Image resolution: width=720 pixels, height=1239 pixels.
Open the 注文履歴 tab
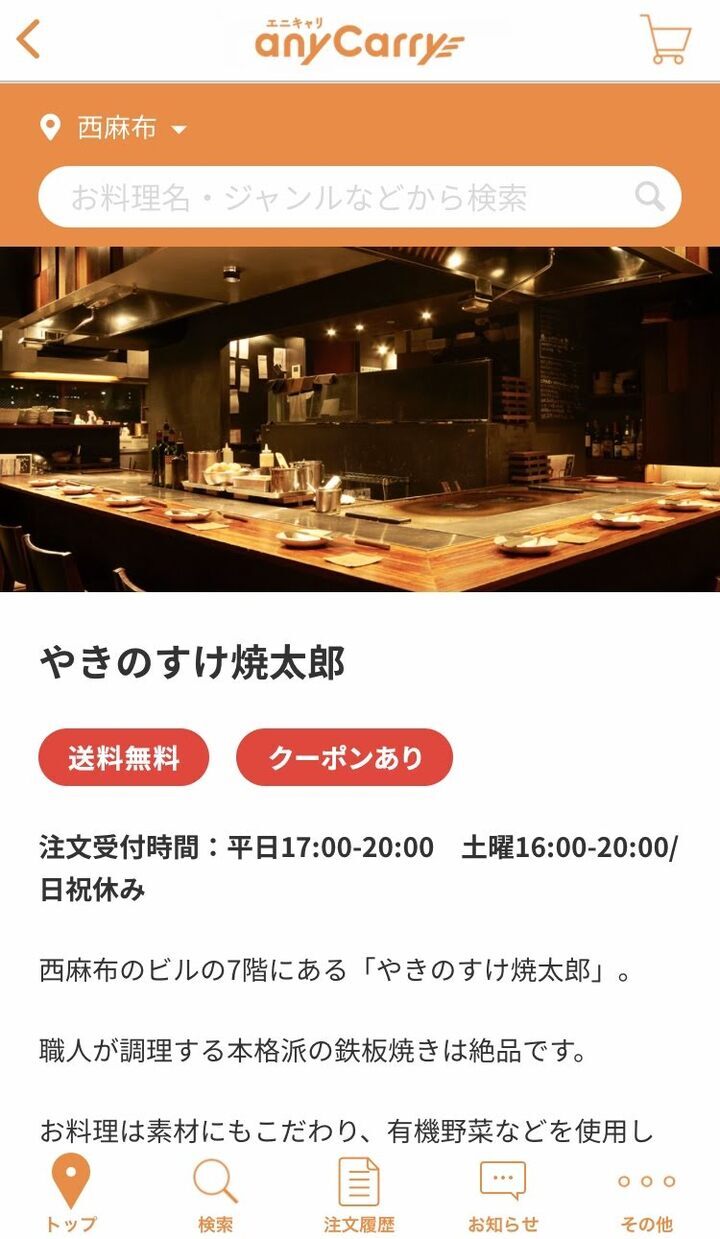point(359,1194)
